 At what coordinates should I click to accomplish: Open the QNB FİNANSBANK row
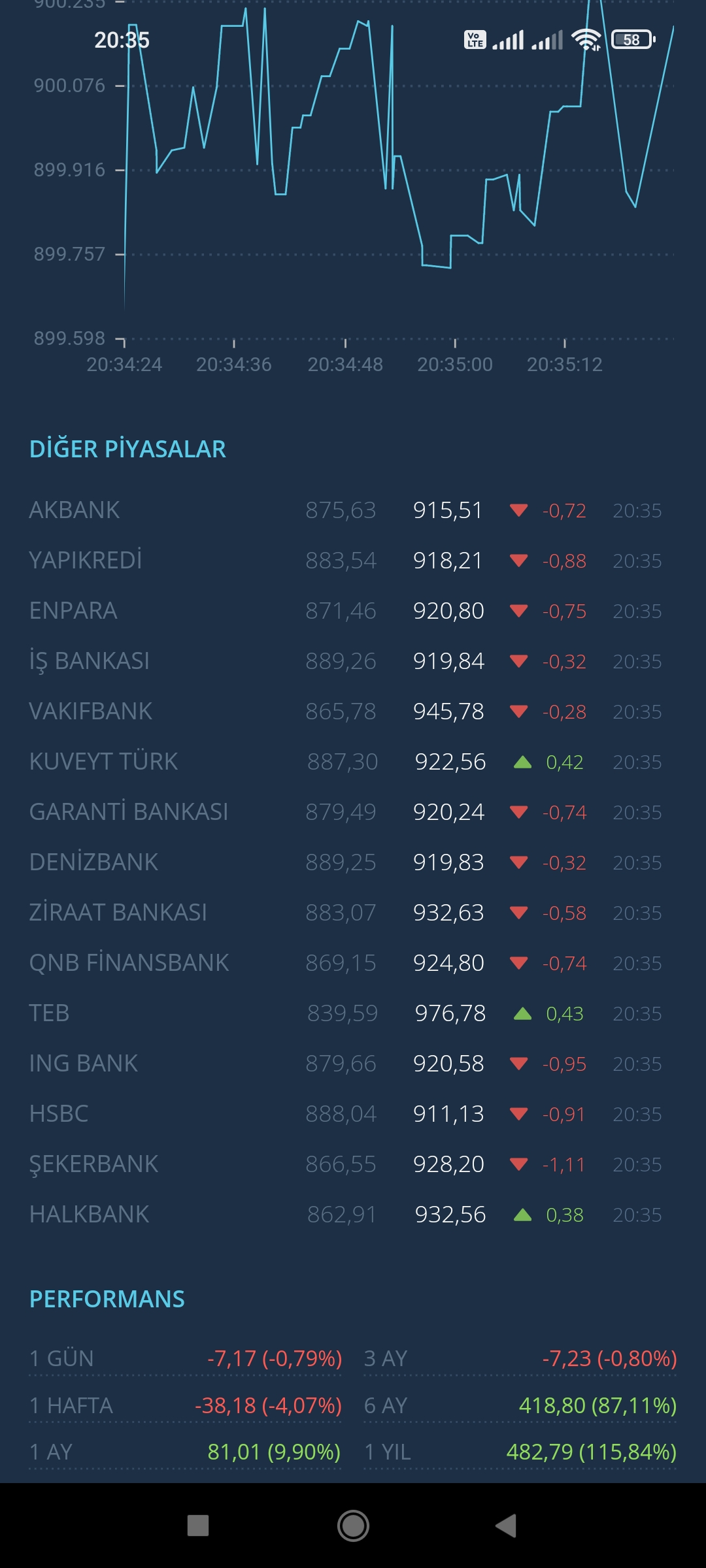pyautogui.click(x=353, y=963)
